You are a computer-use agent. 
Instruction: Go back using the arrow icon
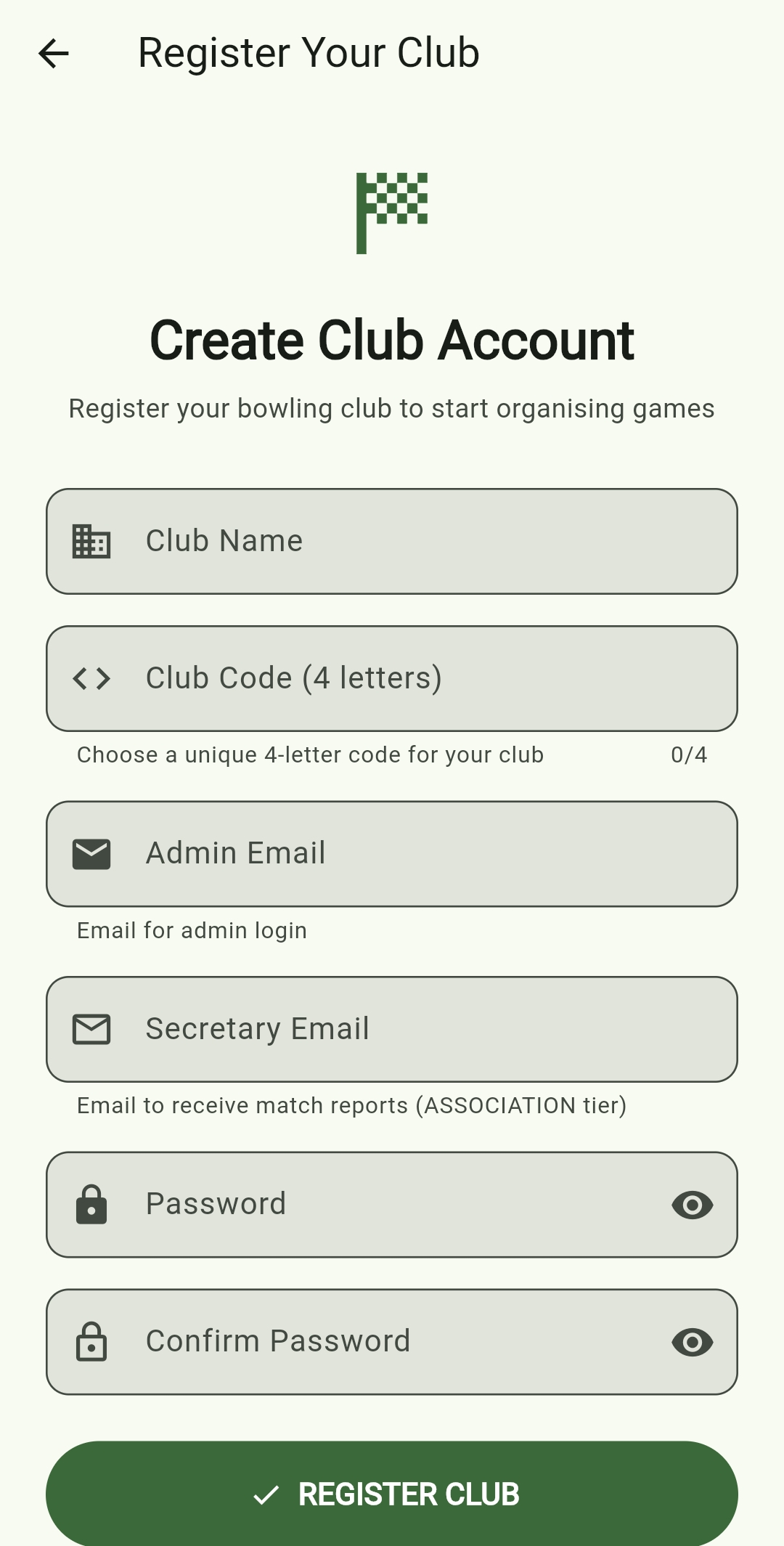tap(54, 54)
